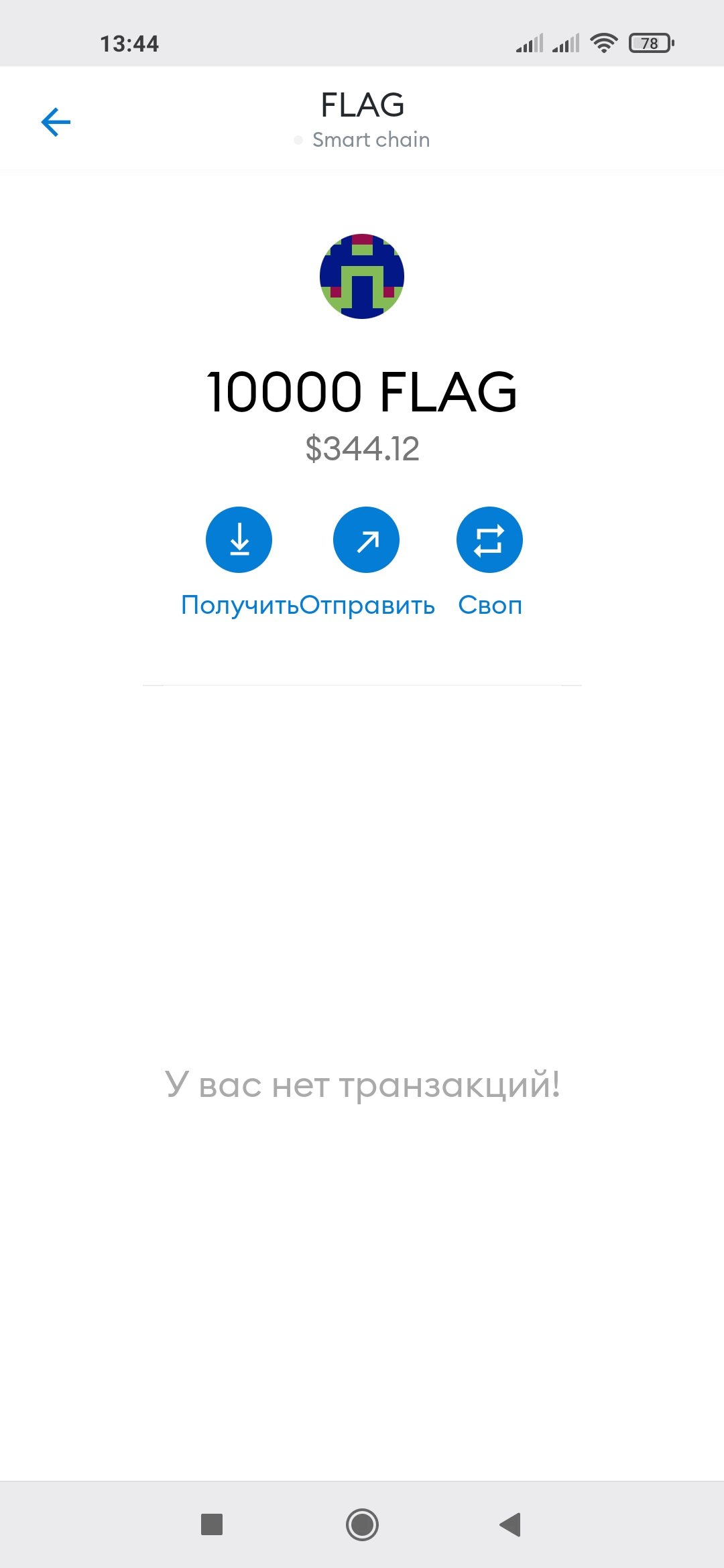Tap the blue back arrow
724x1568 pixels.
point(56,121)
